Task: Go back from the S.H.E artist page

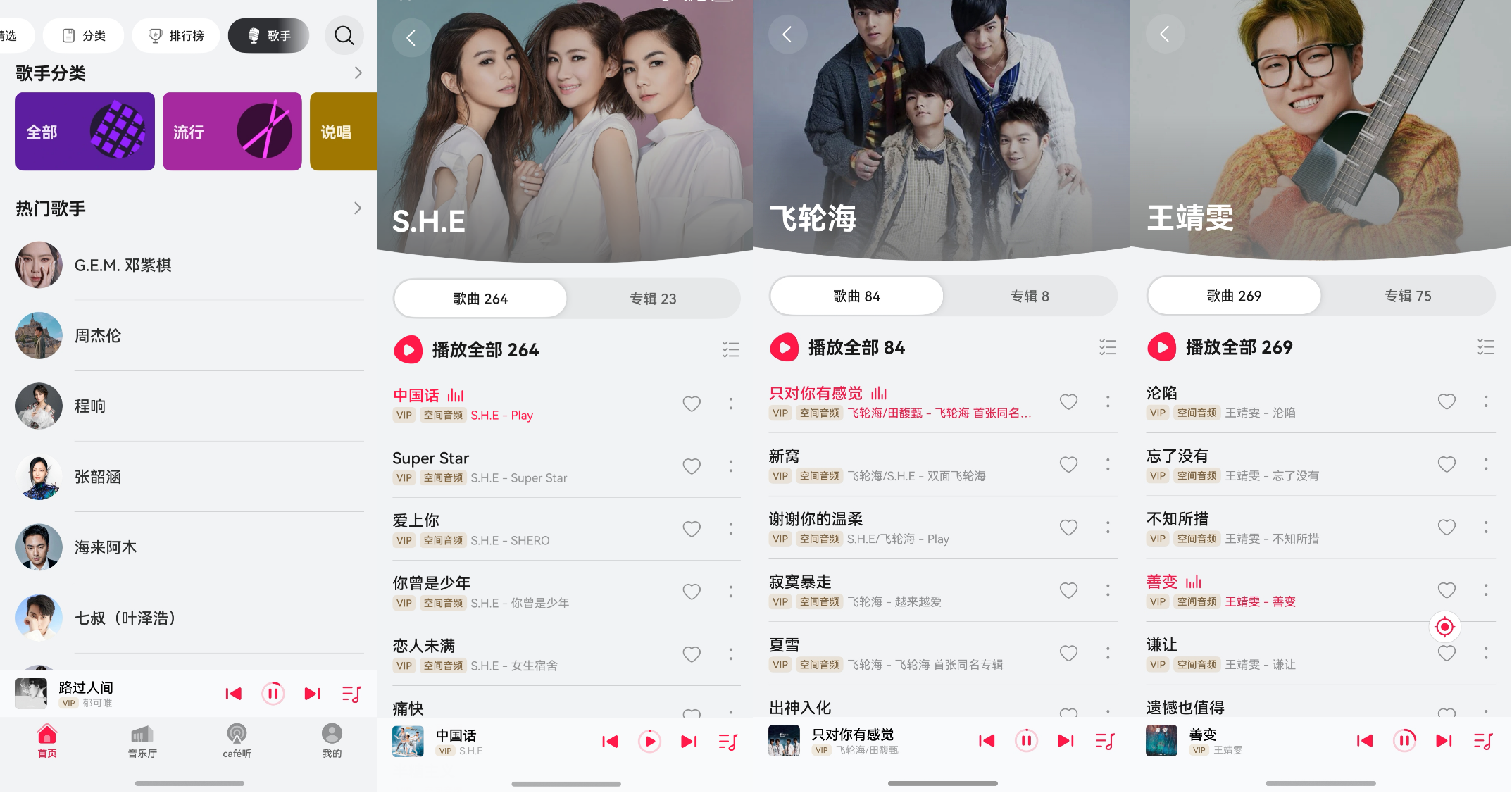Action: click(411, 38)
